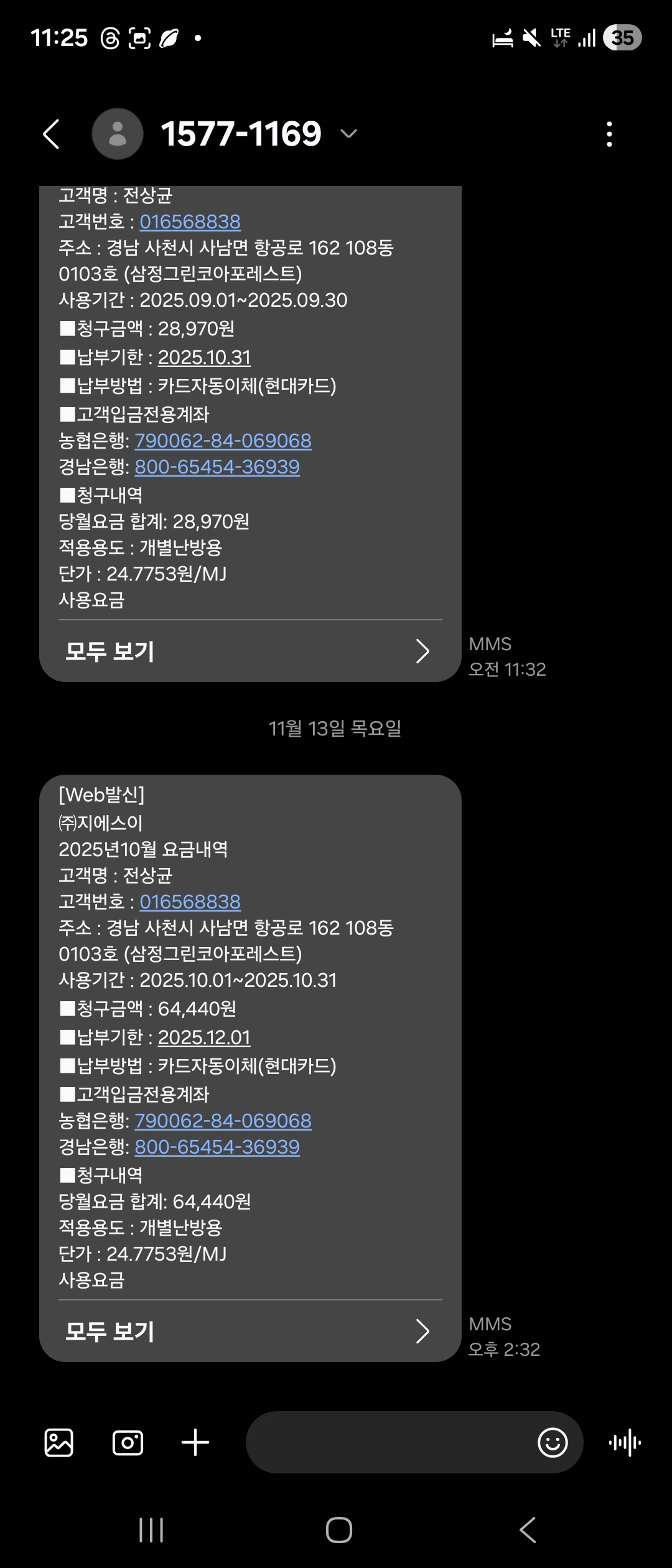Tap the due date link 2025.10.31
This screenshot has width=672, height=1568.
[204, 357]
